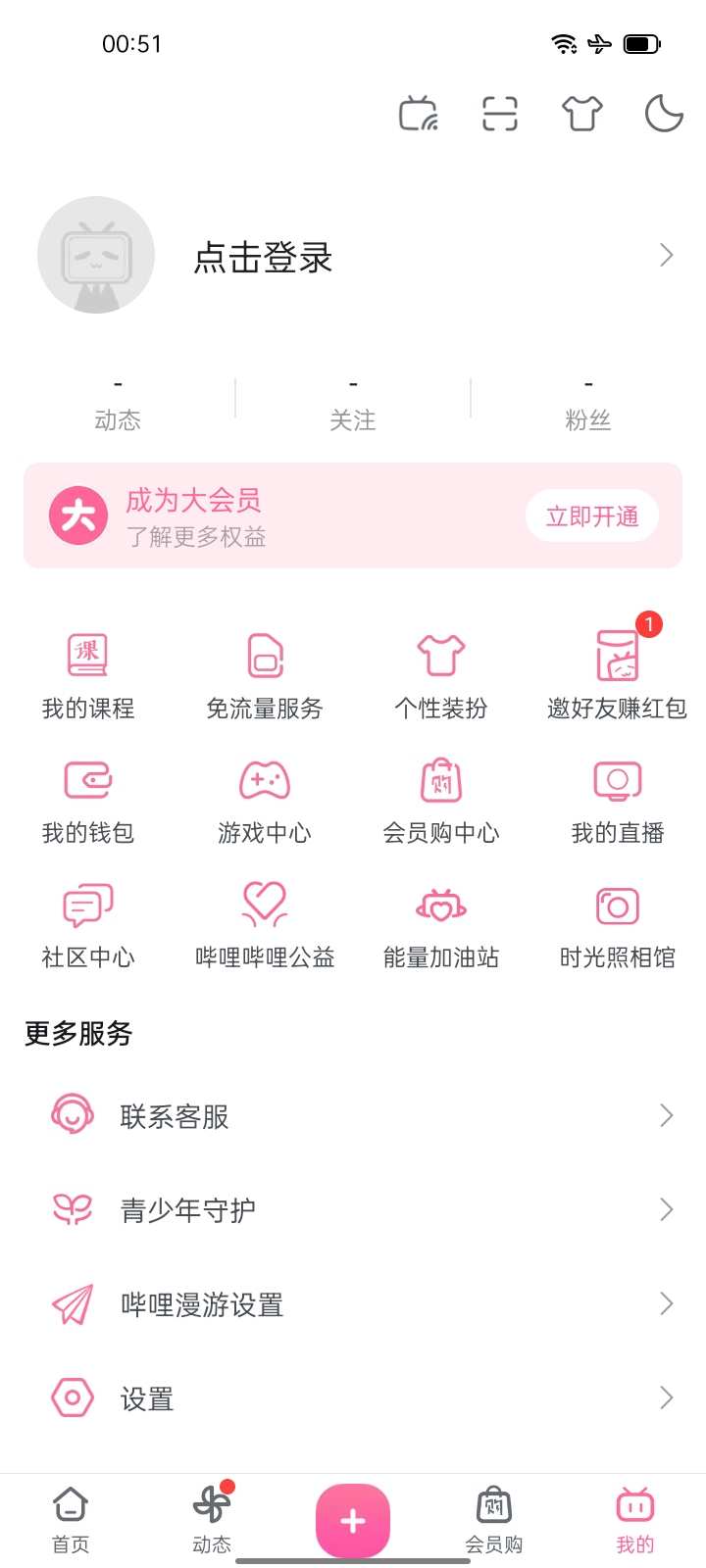Toggle night mode with moon icon
Viewport: 706px width, 1568px height.
click(x=664, y=114)
